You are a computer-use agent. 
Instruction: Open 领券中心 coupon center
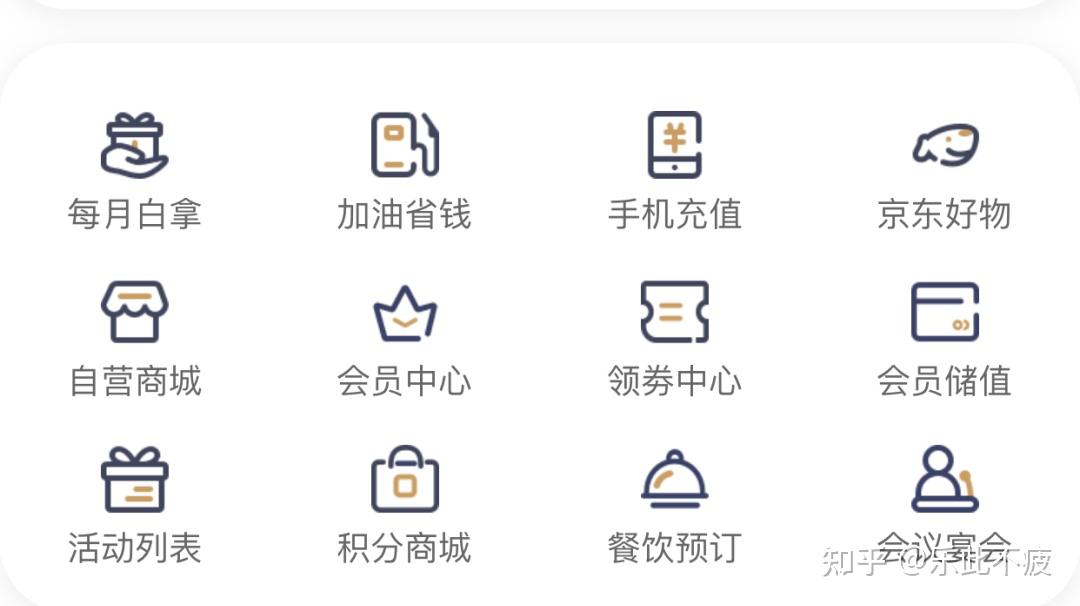pyautogui.click(x=674, y=313)
